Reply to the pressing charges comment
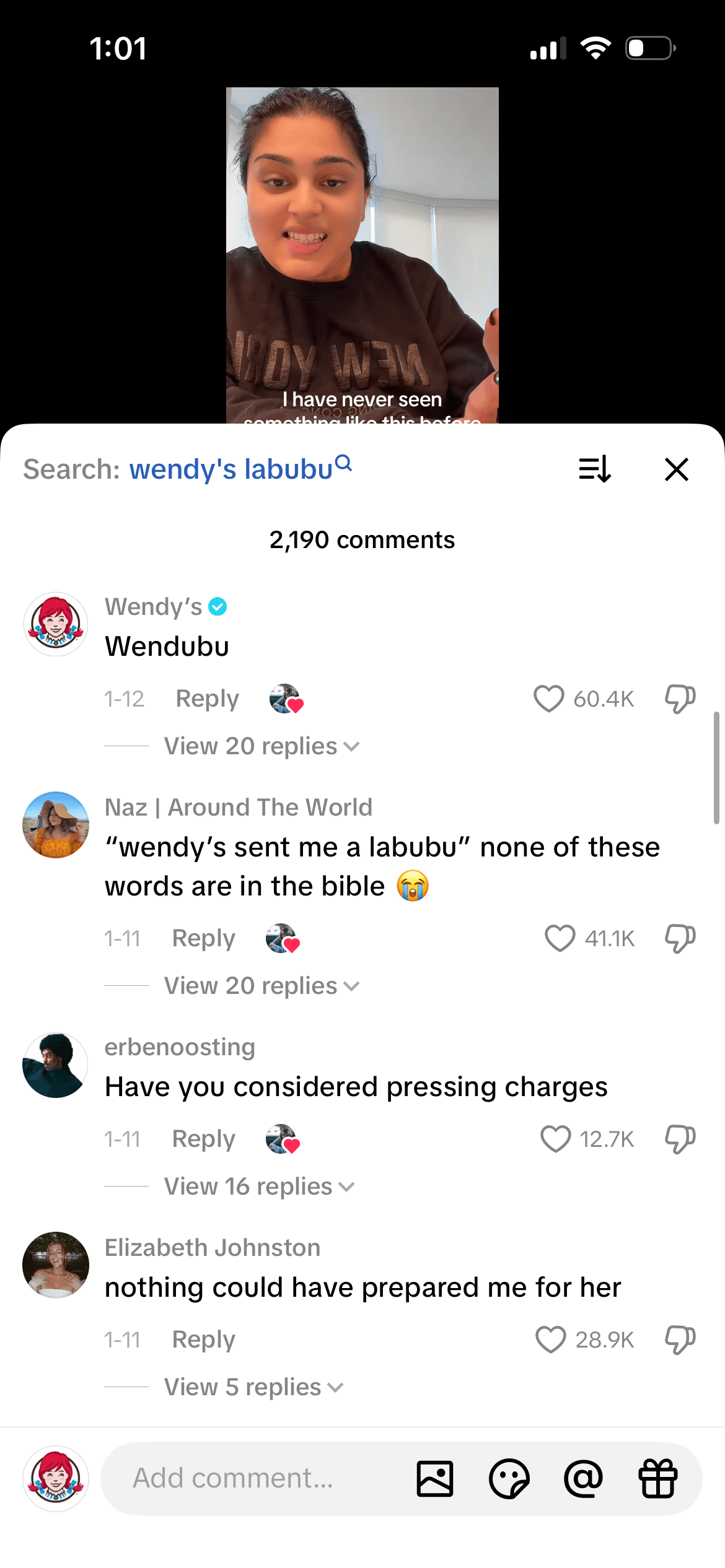Viewport: 725px width, 1568px height. pyautogui.click(x=203, y=1138)
